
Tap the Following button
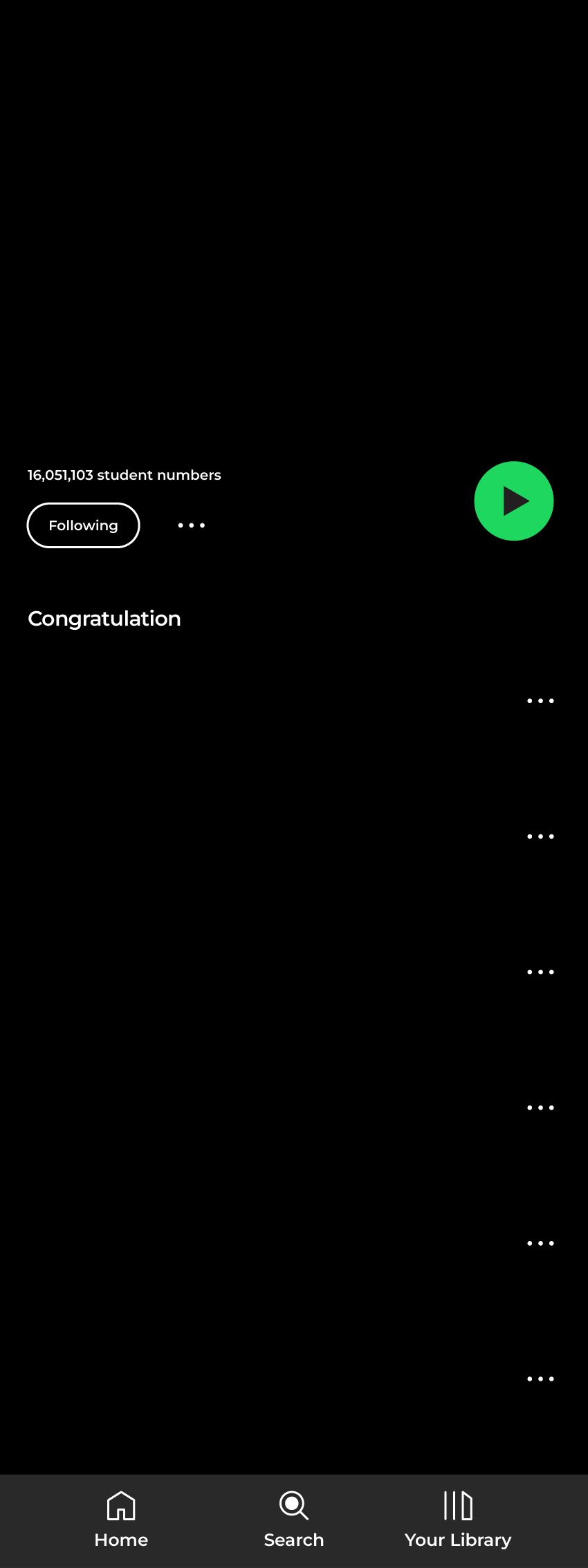point(83,525)
